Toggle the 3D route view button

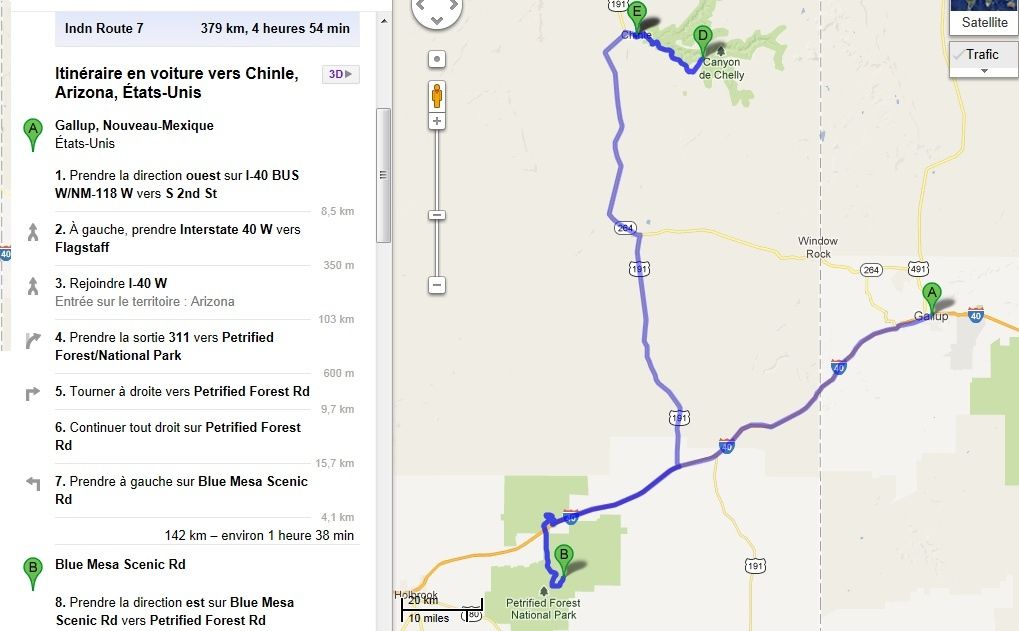click(x=340, y=74)
